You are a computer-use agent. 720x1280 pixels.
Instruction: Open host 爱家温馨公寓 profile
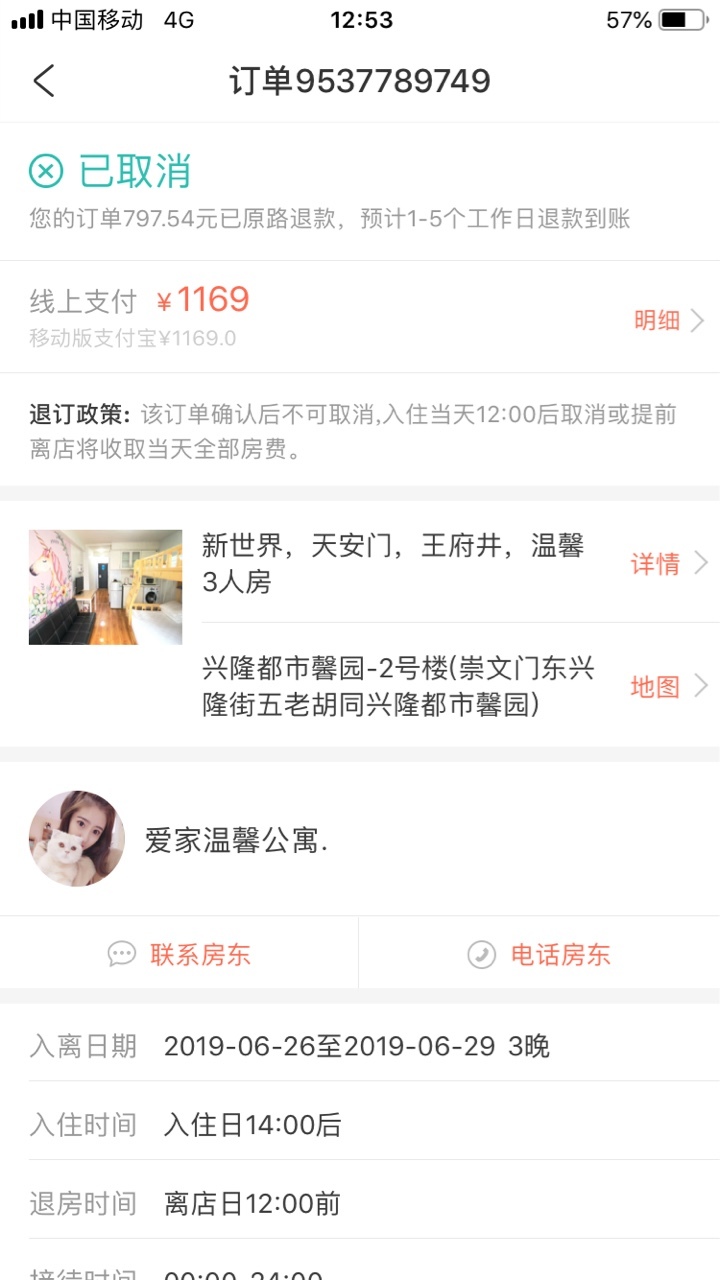(x=77, y=839)
